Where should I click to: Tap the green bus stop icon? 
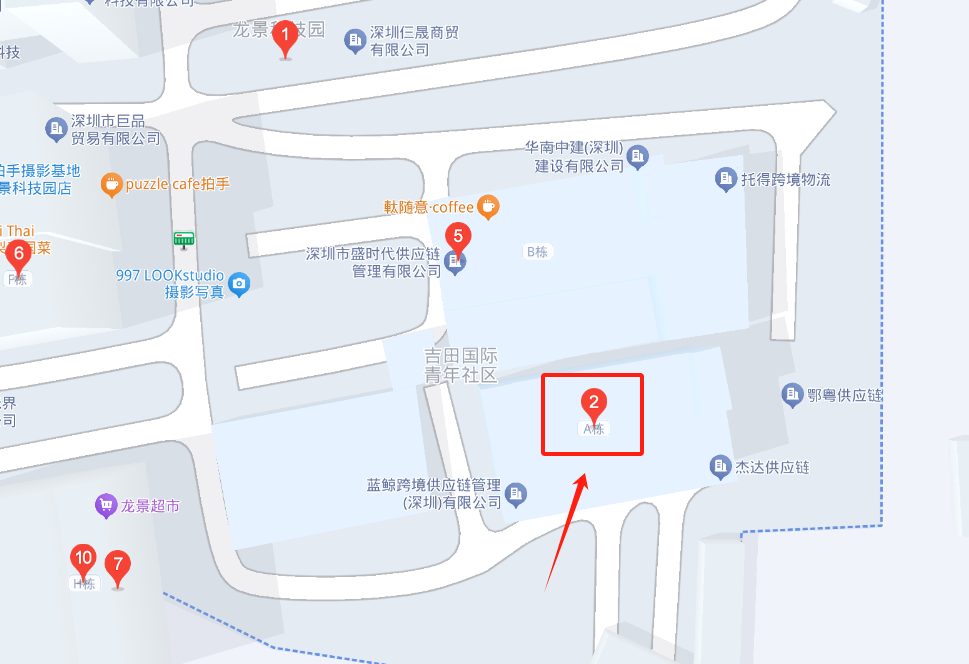[x=183, y=239]
